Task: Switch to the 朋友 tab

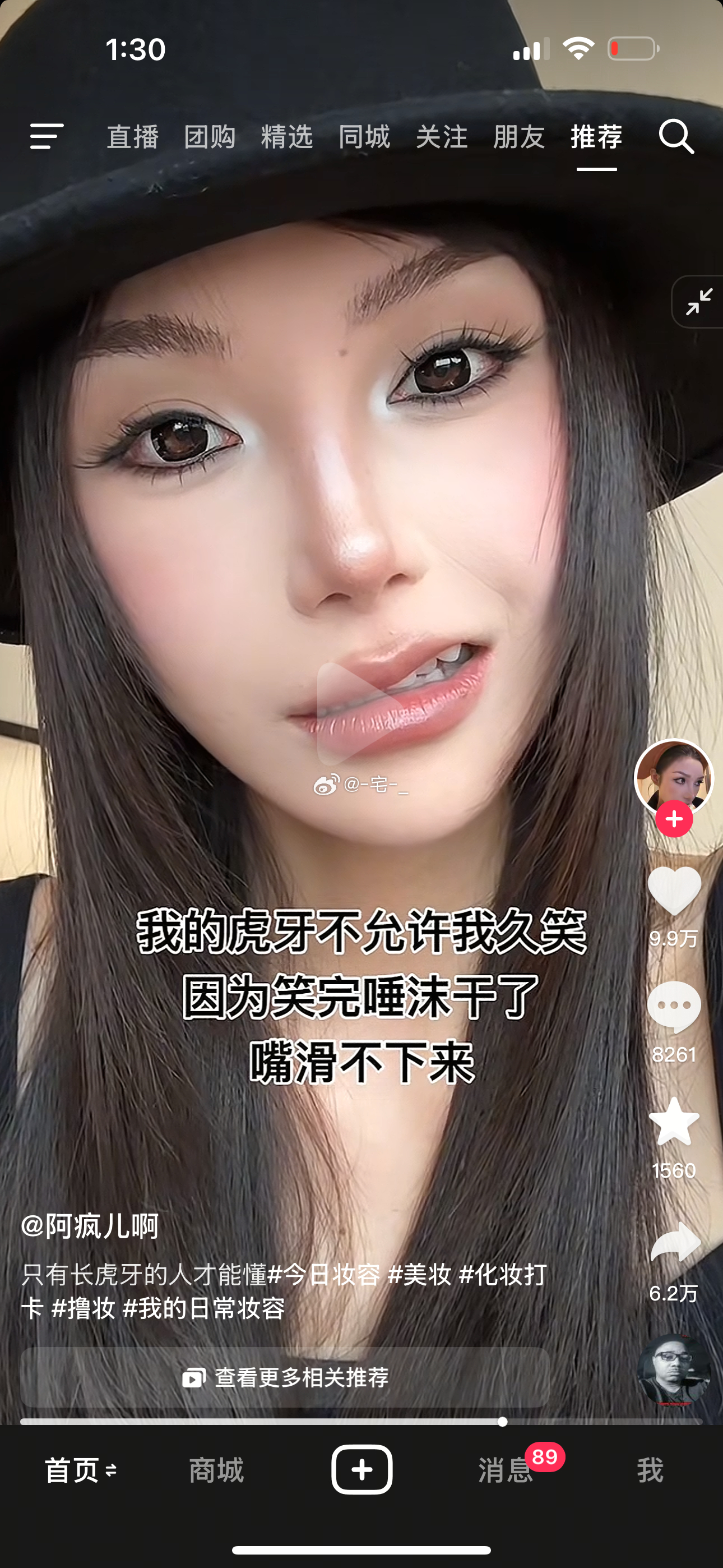Action: [x=519, y=136]
